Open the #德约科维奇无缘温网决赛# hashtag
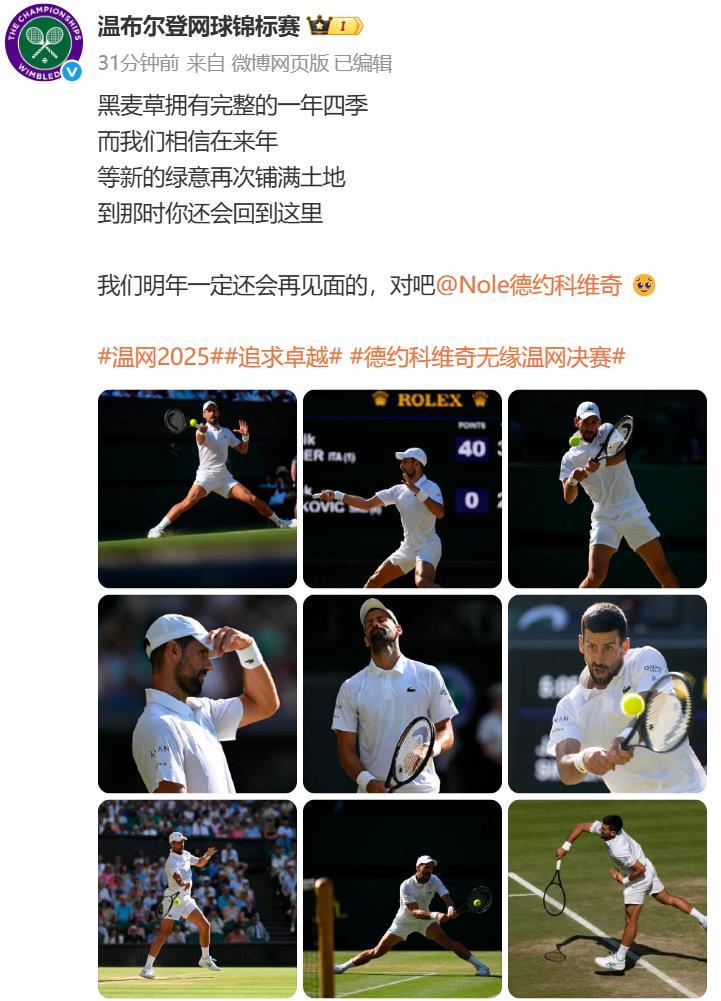Screen dimensions: 721x1001 [x=488, y=357]
